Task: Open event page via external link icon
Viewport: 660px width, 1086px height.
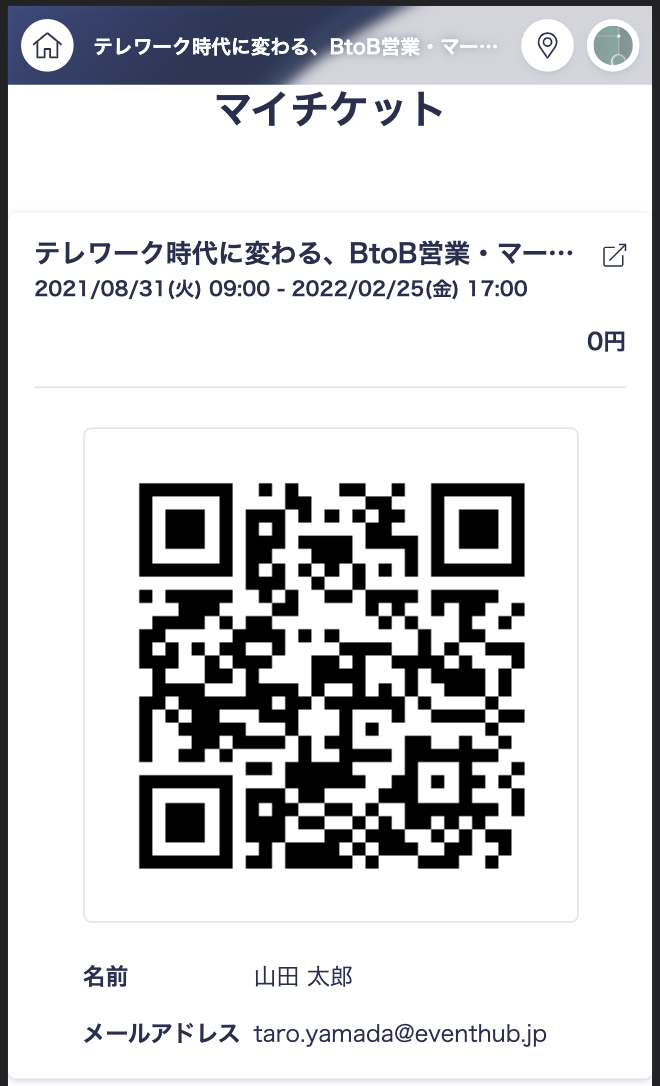Action: [614, 255]
